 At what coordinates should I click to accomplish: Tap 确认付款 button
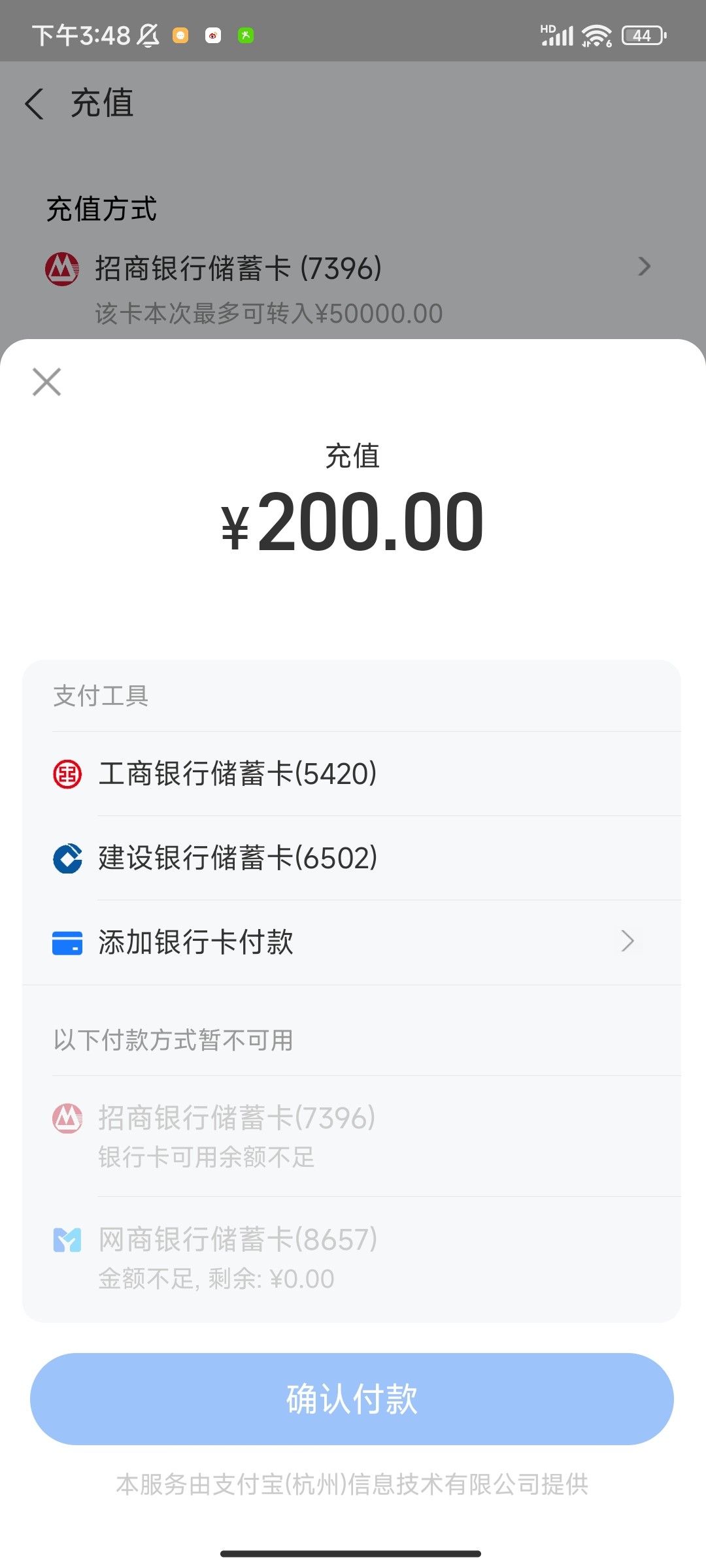click(352, 1399)
